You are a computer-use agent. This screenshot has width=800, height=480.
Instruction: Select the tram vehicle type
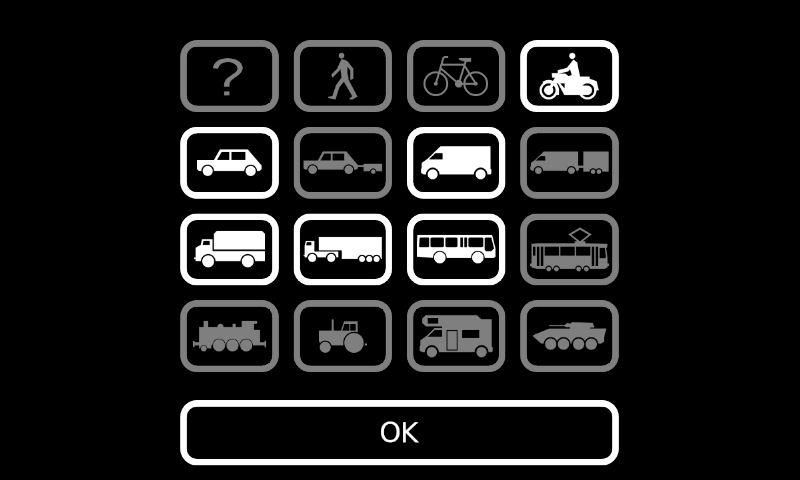pyautogui.click(x=569, y=249)
